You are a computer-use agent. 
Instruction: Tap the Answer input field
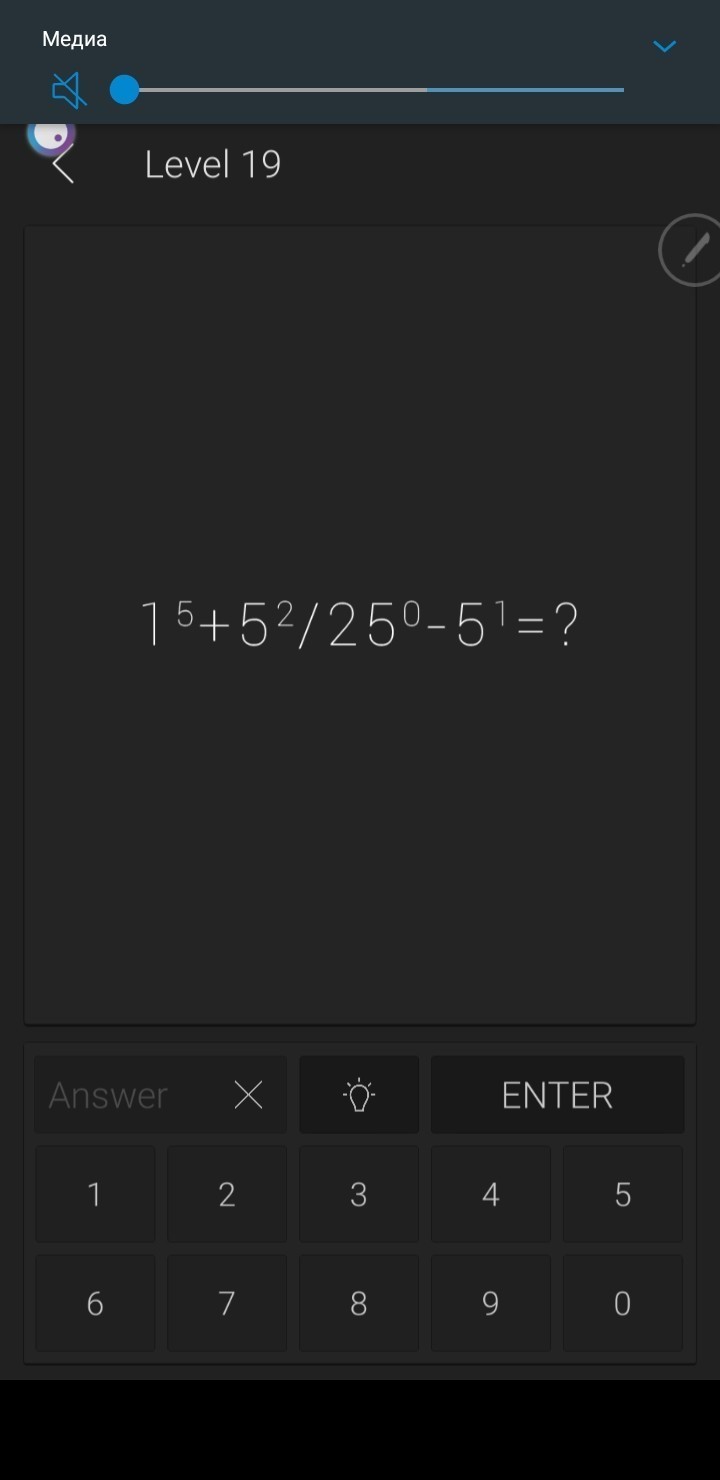tap(130, 1095)
